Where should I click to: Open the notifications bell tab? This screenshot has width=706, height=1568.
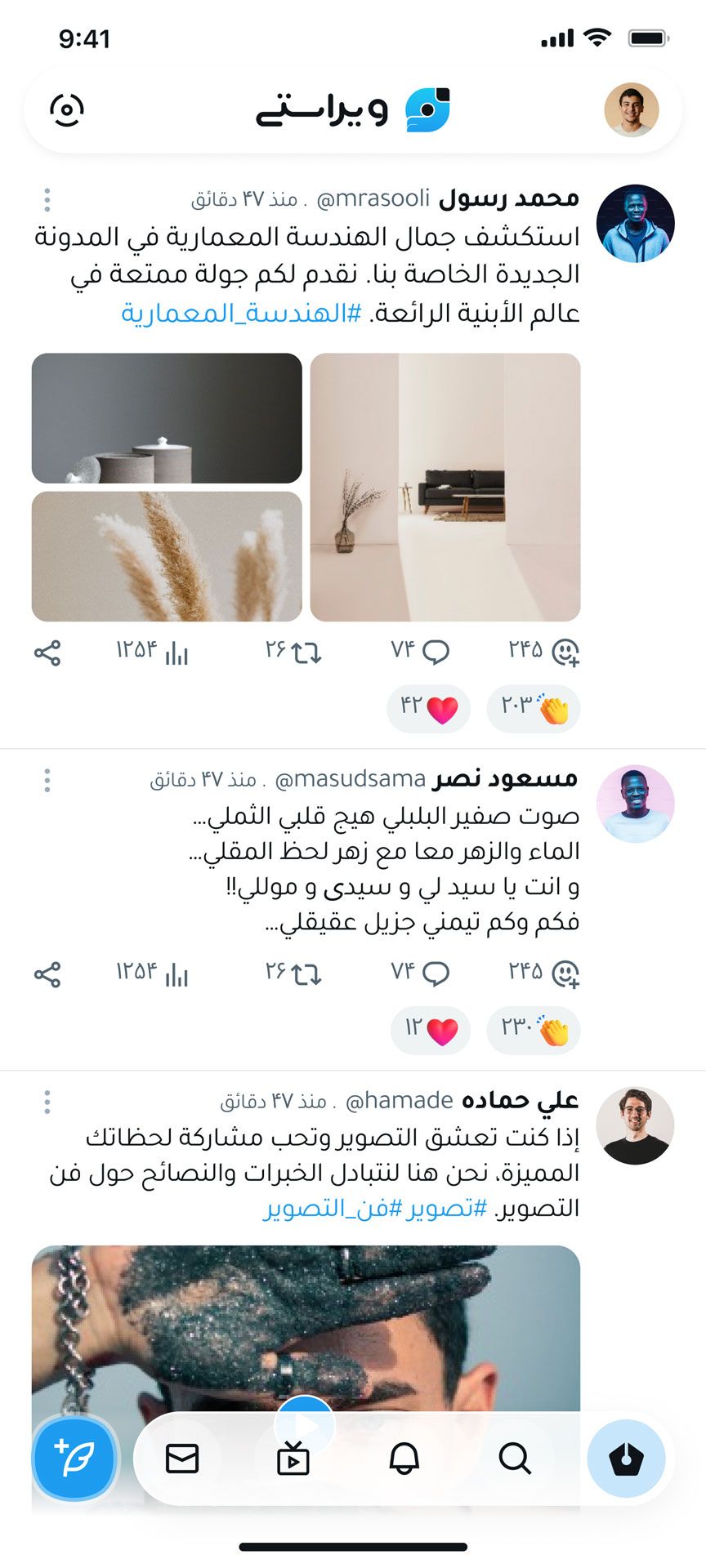[404, 1459]
